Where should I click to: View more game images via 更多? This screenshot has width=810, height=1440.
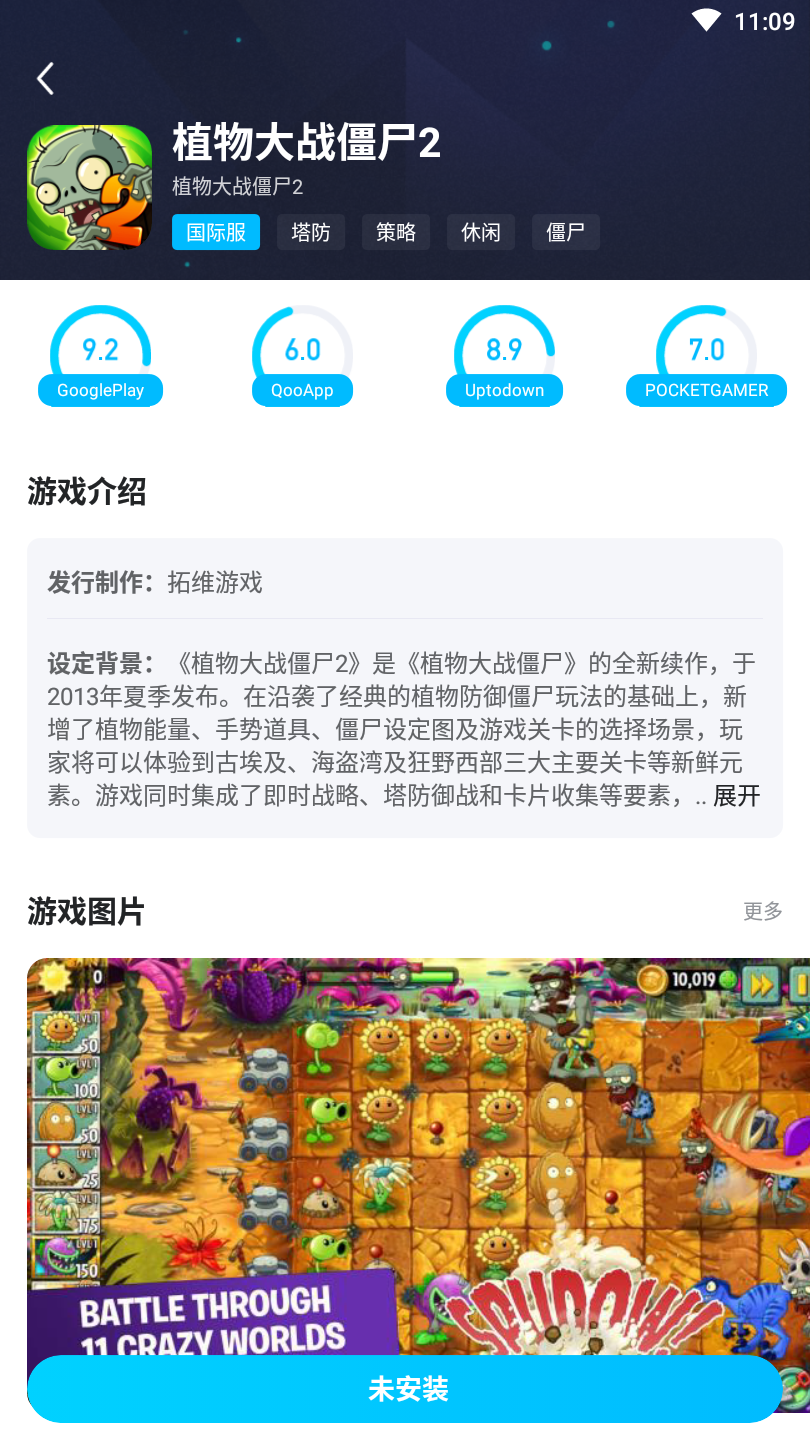click(x=763, y=911)
